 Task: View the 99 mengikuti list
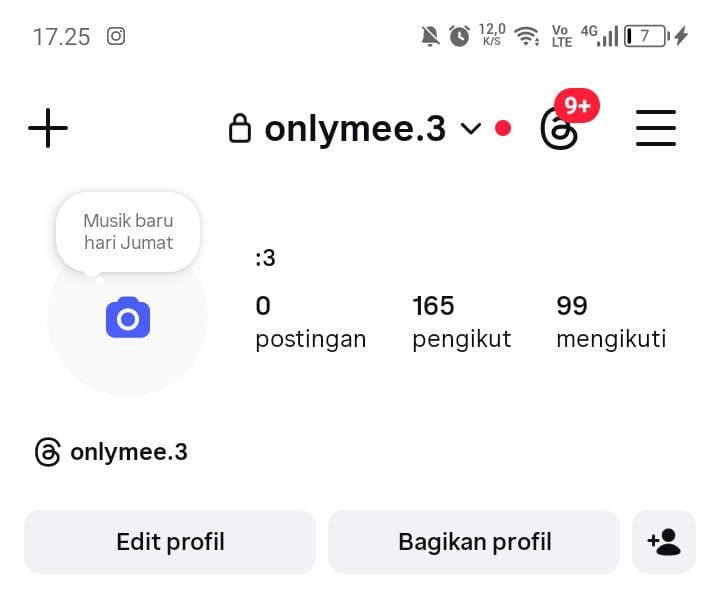point(610,322)
